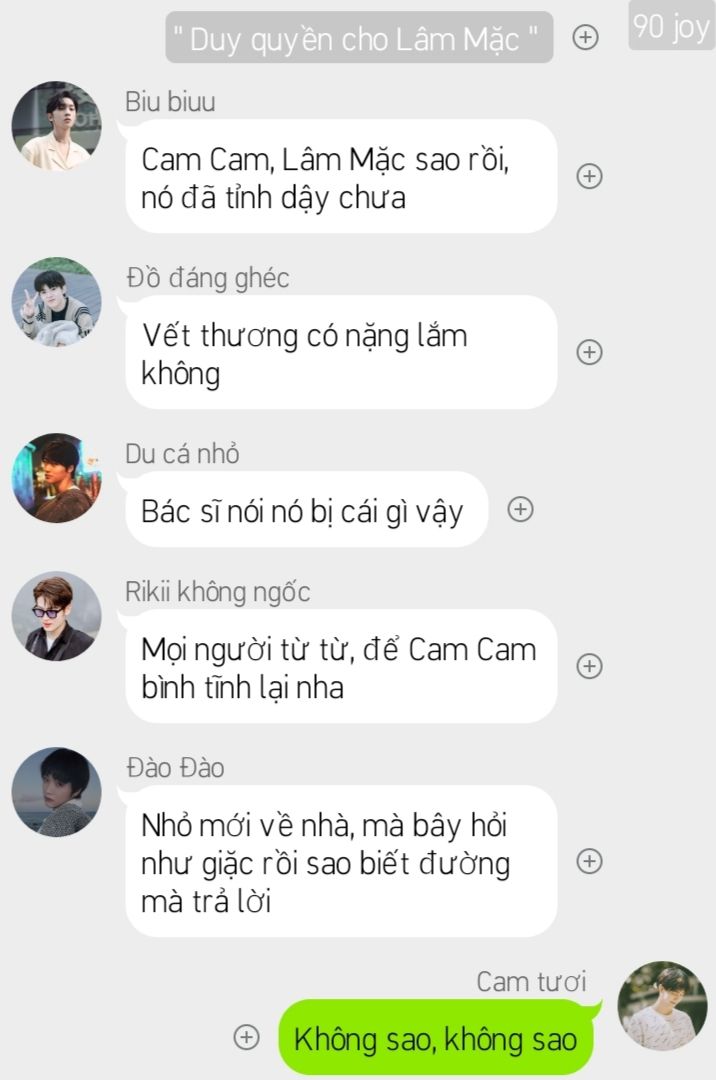Open Đồ đáng ghéc's avatar
The height and width of the screenshot is (1080, 716).
tap(56, 302)
